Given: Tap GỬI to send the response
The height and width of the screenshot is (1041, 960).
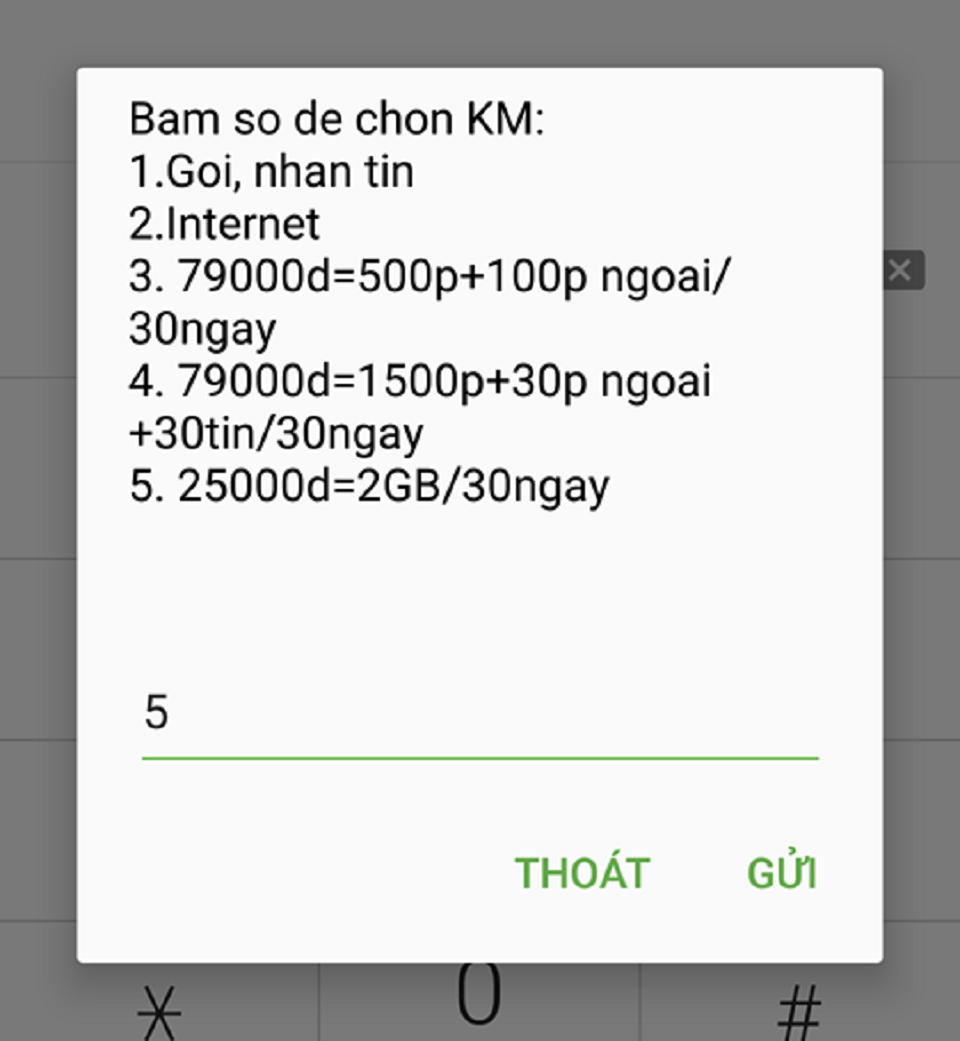Looking at the screenshot, I should 783,872.
